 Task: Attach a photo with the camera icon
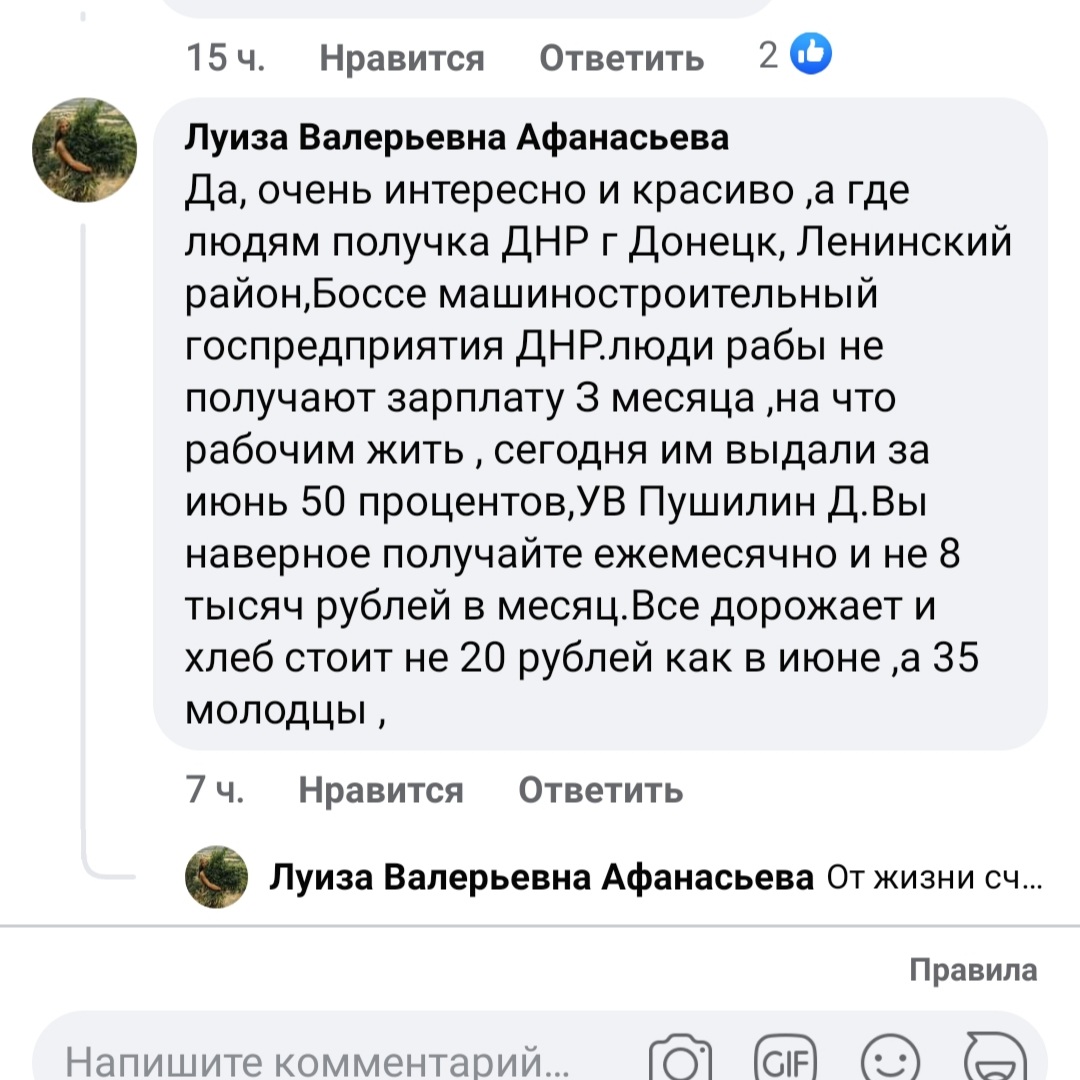coord(681,1060)
